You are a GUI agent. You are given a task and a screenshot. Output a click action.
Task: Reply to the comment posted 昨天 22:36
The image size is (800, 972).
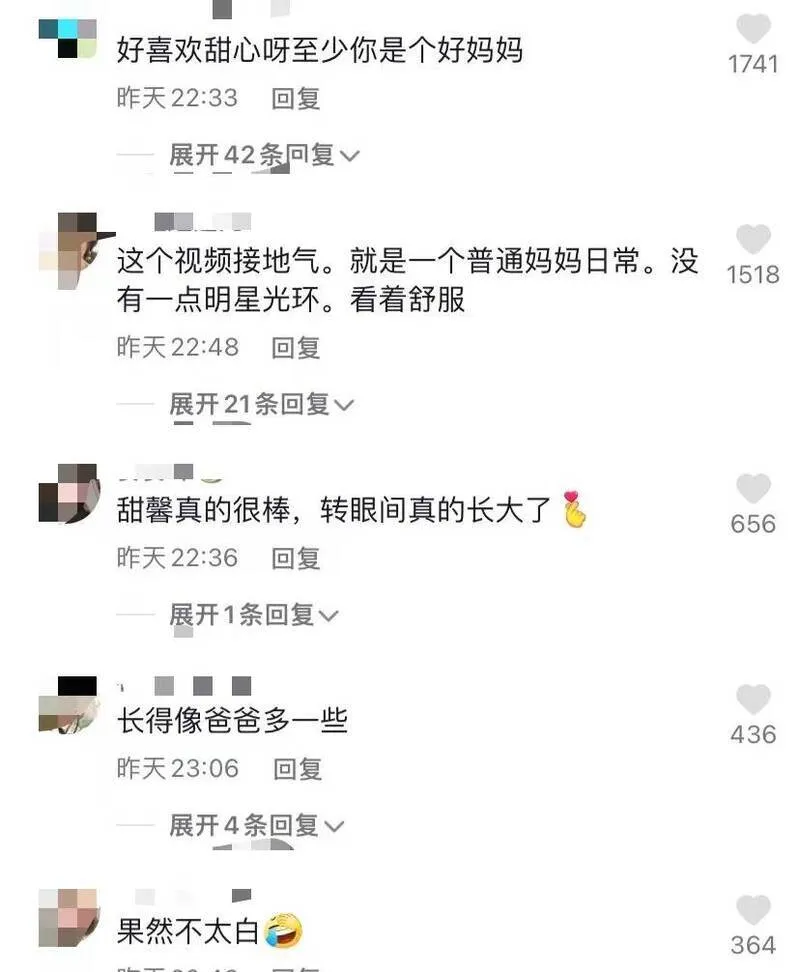[x=296, y=557]
